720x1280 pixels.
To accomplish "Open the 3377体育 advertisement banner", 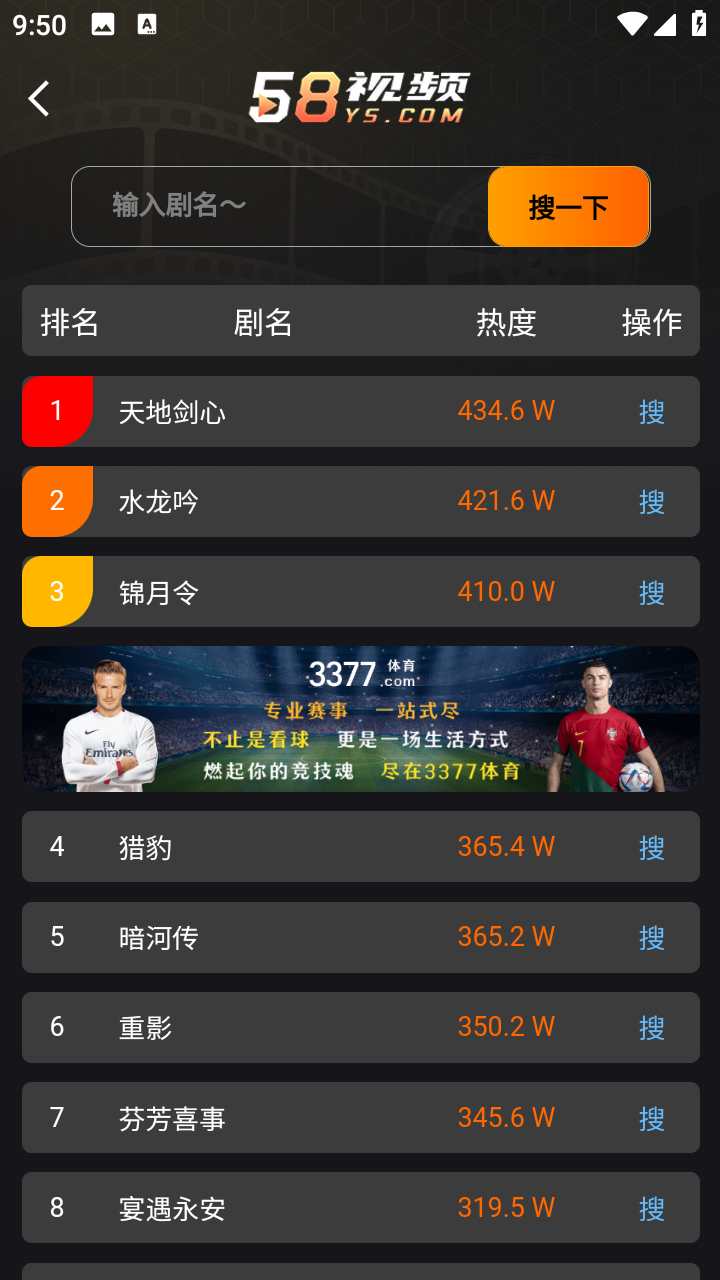I will coord(360,719).
